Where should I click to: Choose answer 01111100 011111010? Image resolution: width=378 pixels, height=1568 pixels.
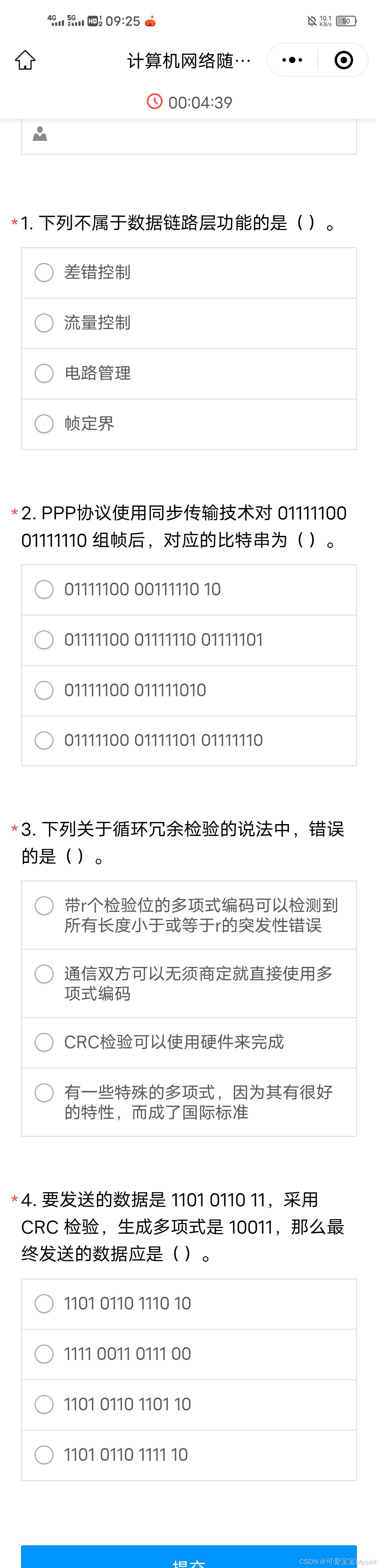point(44,691)
